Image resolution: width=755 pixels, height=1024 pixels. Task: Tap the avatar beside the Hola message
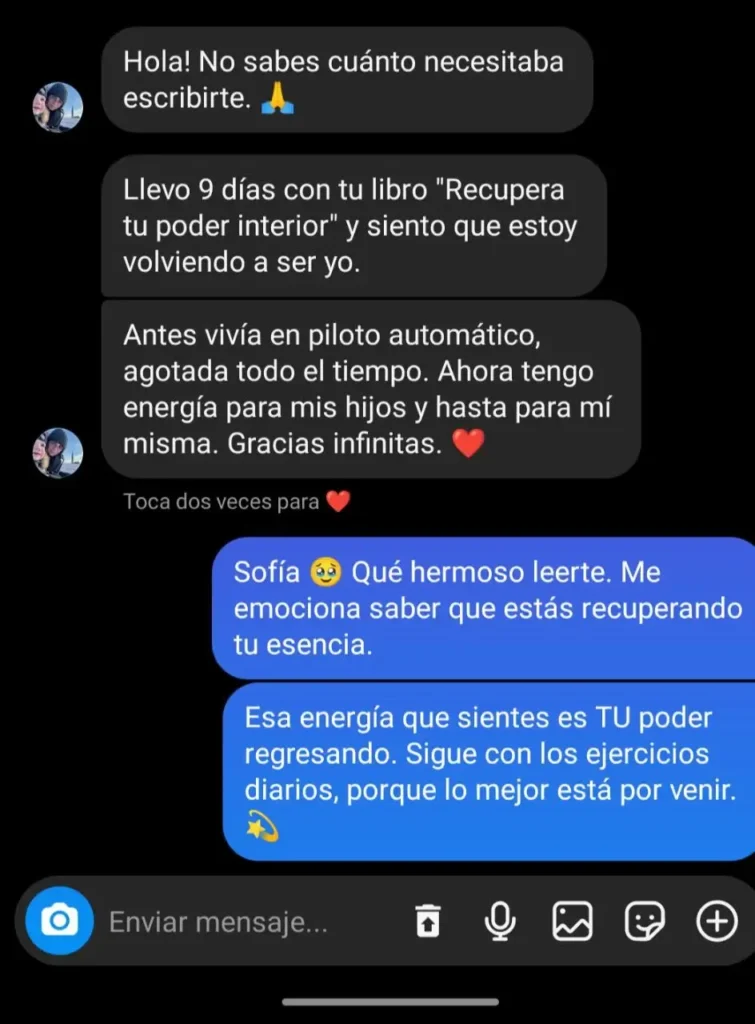[x=58, y=107]
